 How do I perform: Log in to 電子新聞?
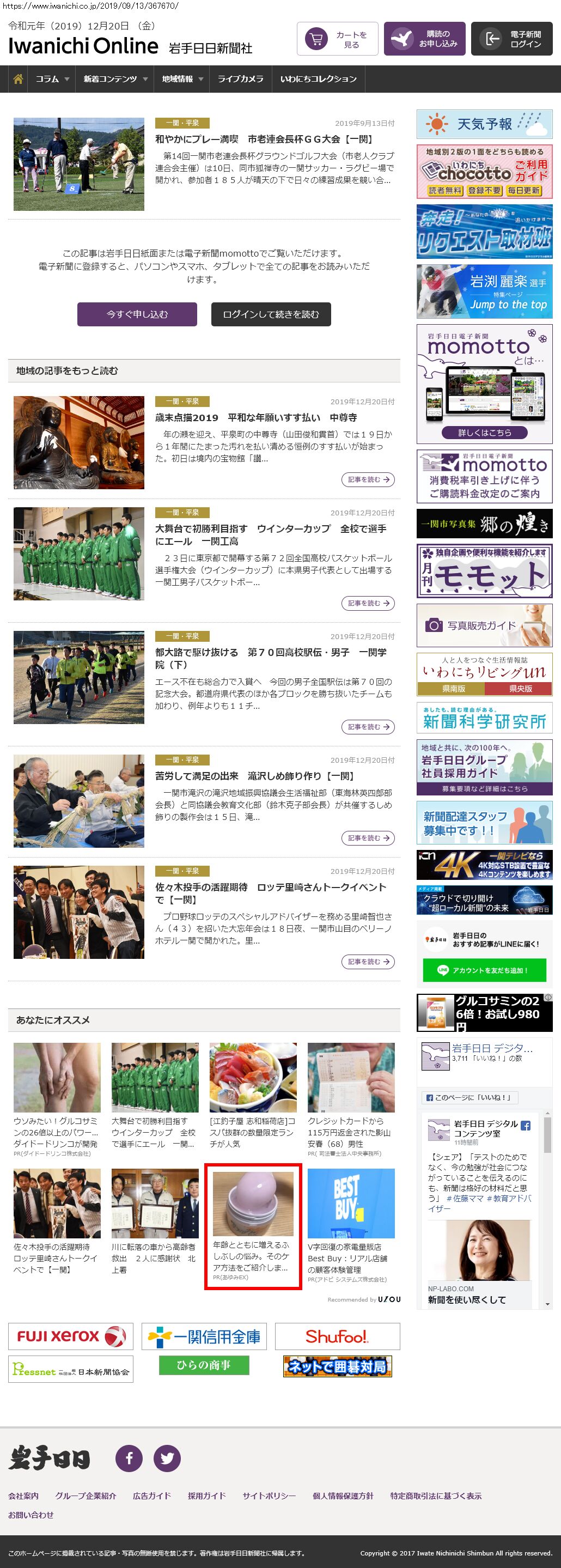coord(512,39)
